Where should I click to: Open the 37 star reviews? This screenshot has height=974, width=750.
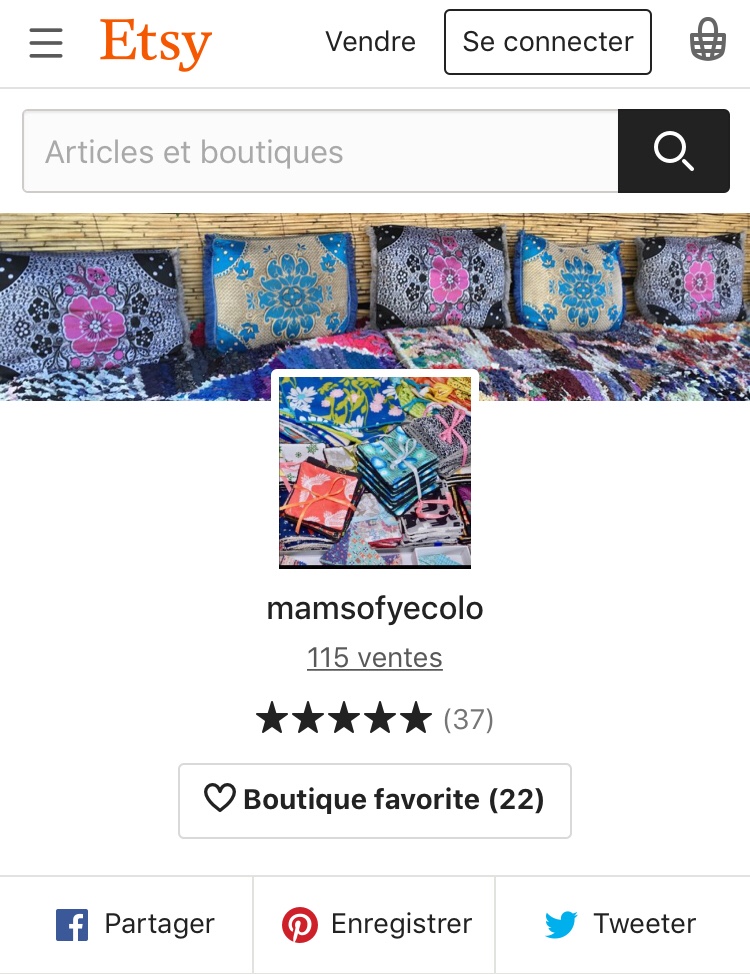[x=375, y=718]
